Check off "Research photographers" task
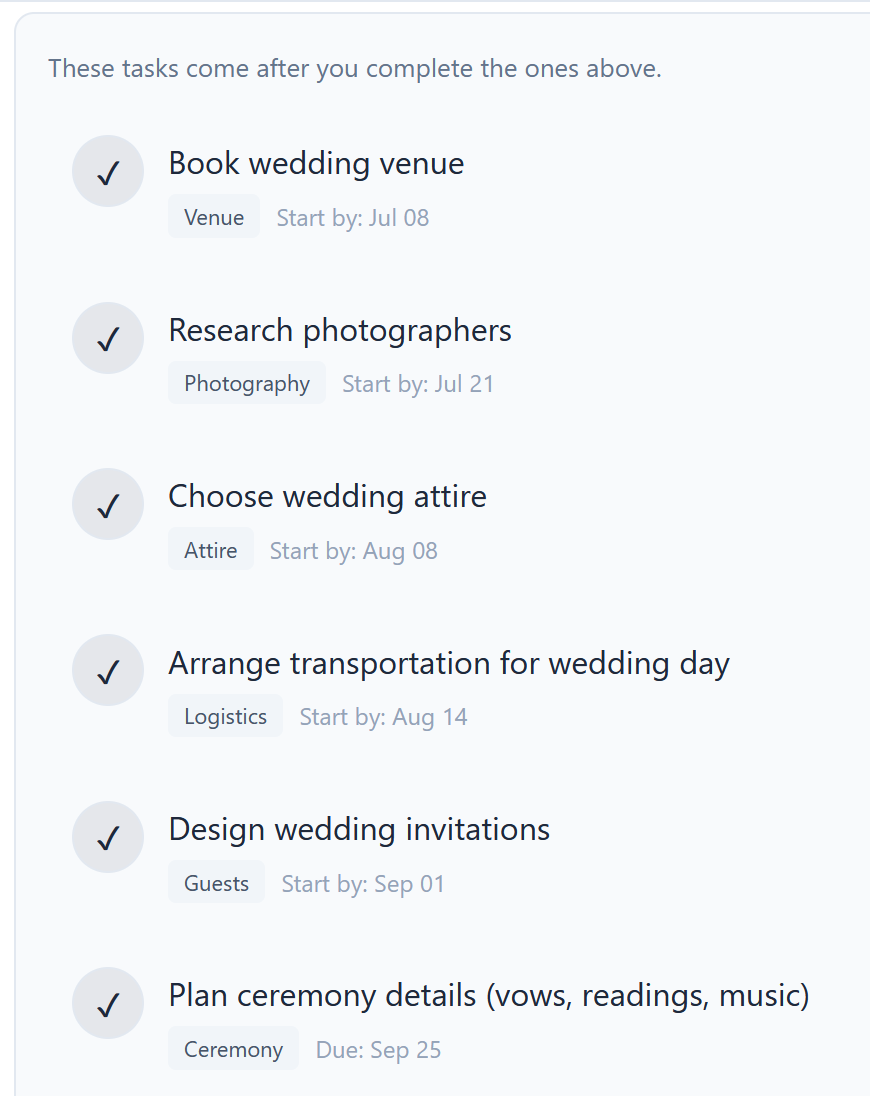870x1096 pixels. click(x=107, y=337)
